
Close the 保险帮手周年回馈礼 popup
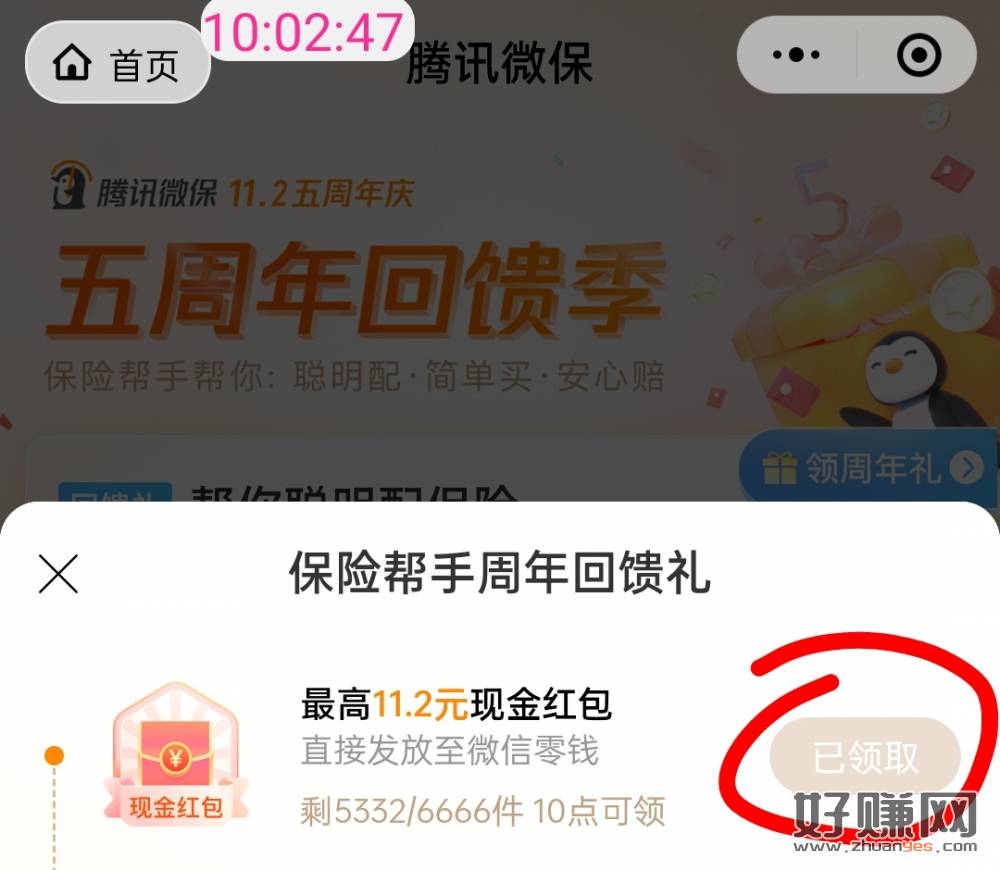coord(58,575)
